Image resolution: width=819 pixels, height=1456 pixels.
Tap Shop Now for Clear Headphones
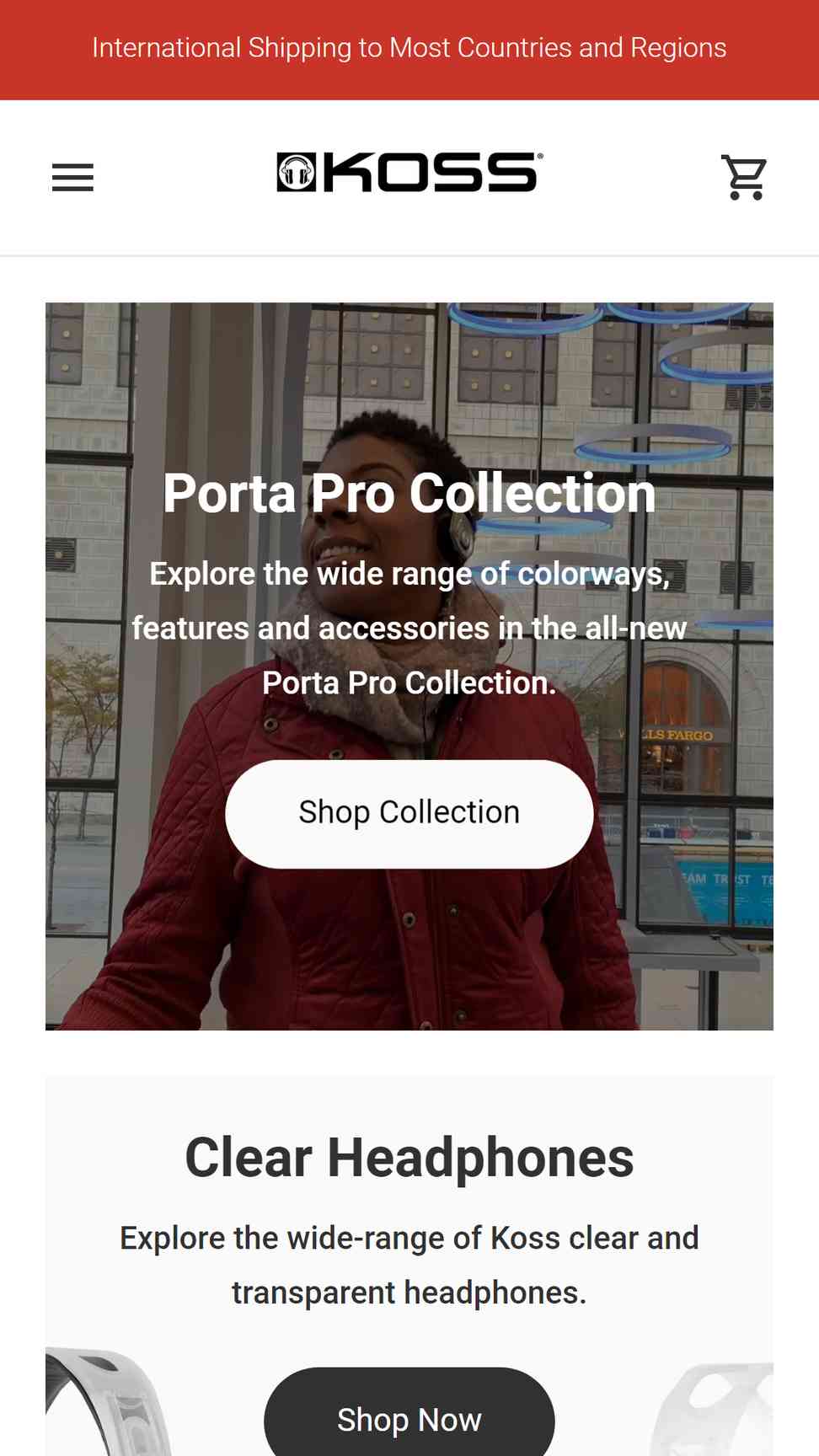[409, 1419]
